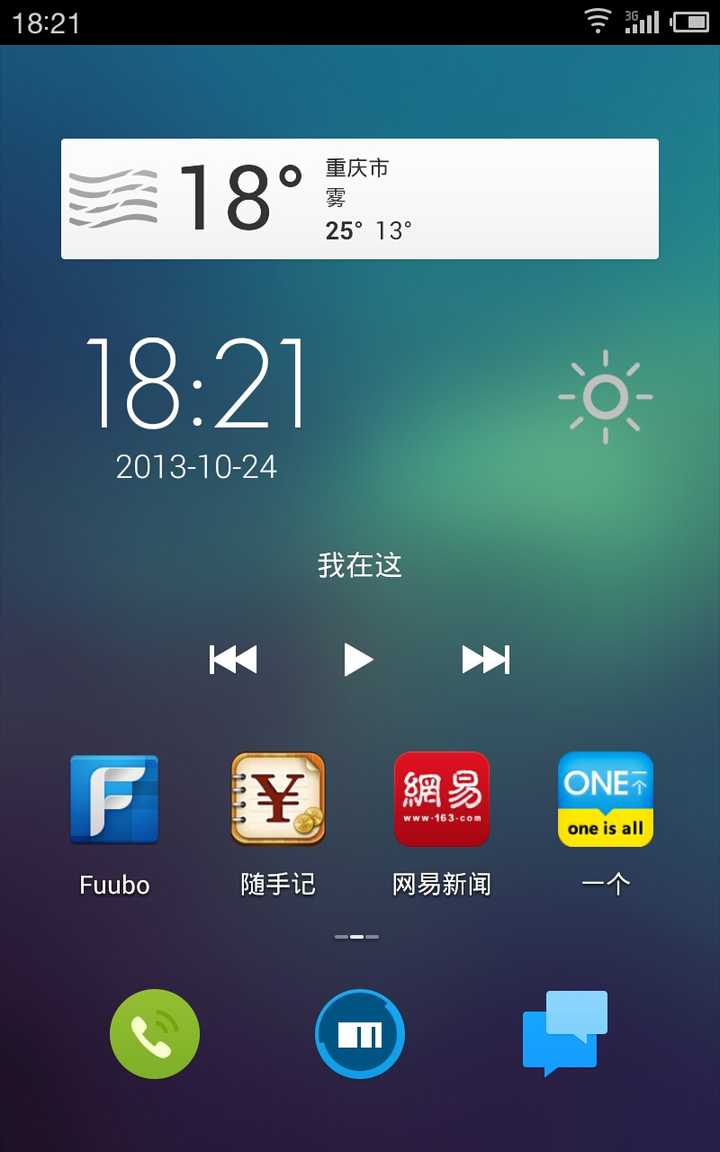Screen dimensions: 720x1152
Task: Launch the 随手记 app
Action: [x=278, y=800]
